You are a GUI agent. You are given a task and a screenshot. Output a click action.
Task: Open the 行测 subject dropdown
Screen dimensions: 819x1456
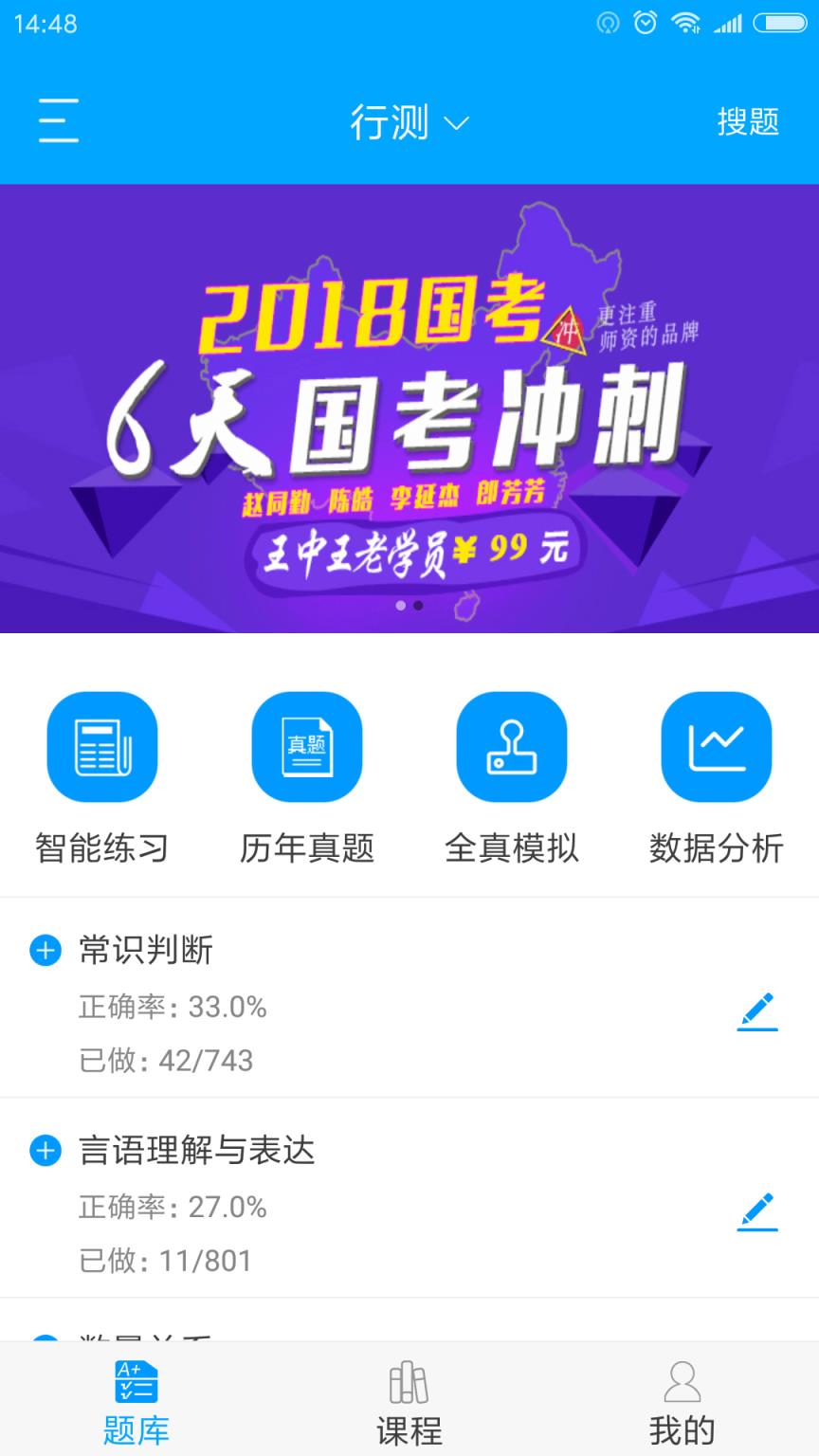[408, 122]
